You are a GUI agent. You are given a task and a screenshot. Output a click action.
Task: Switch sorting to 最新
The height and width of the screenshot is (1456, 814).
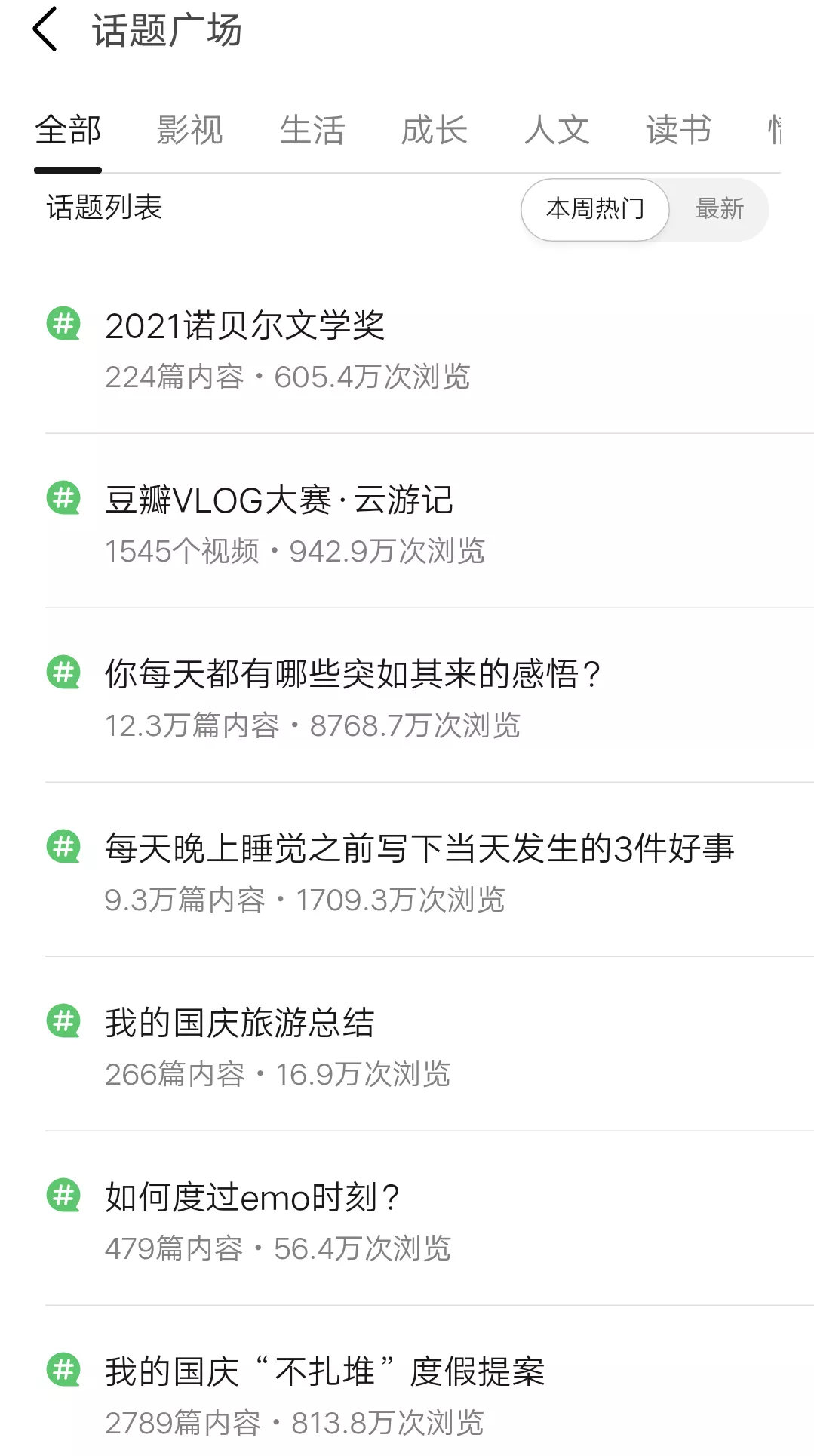(719, 209)
